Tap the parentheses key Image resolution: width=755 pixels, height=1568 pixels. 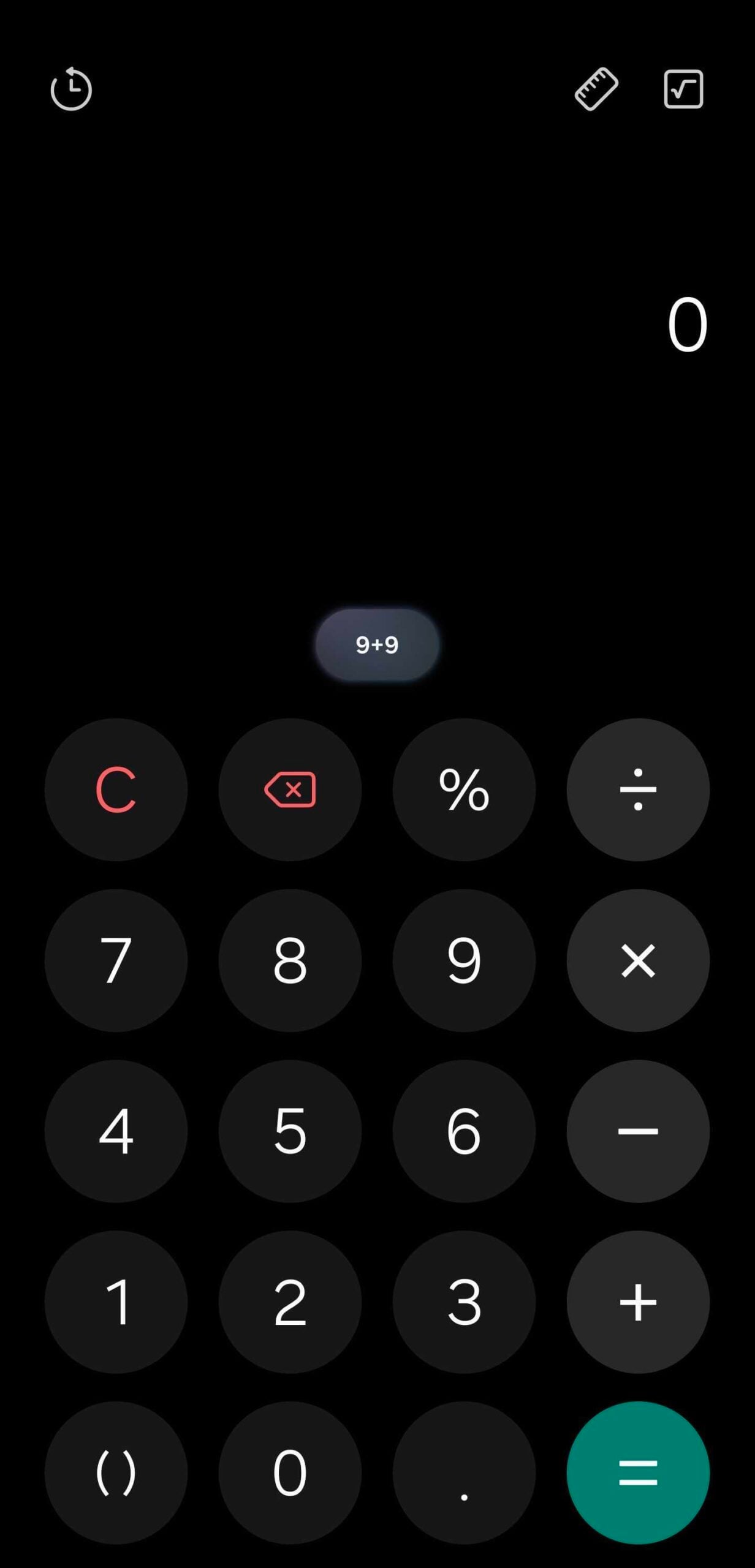[116, 1474]
